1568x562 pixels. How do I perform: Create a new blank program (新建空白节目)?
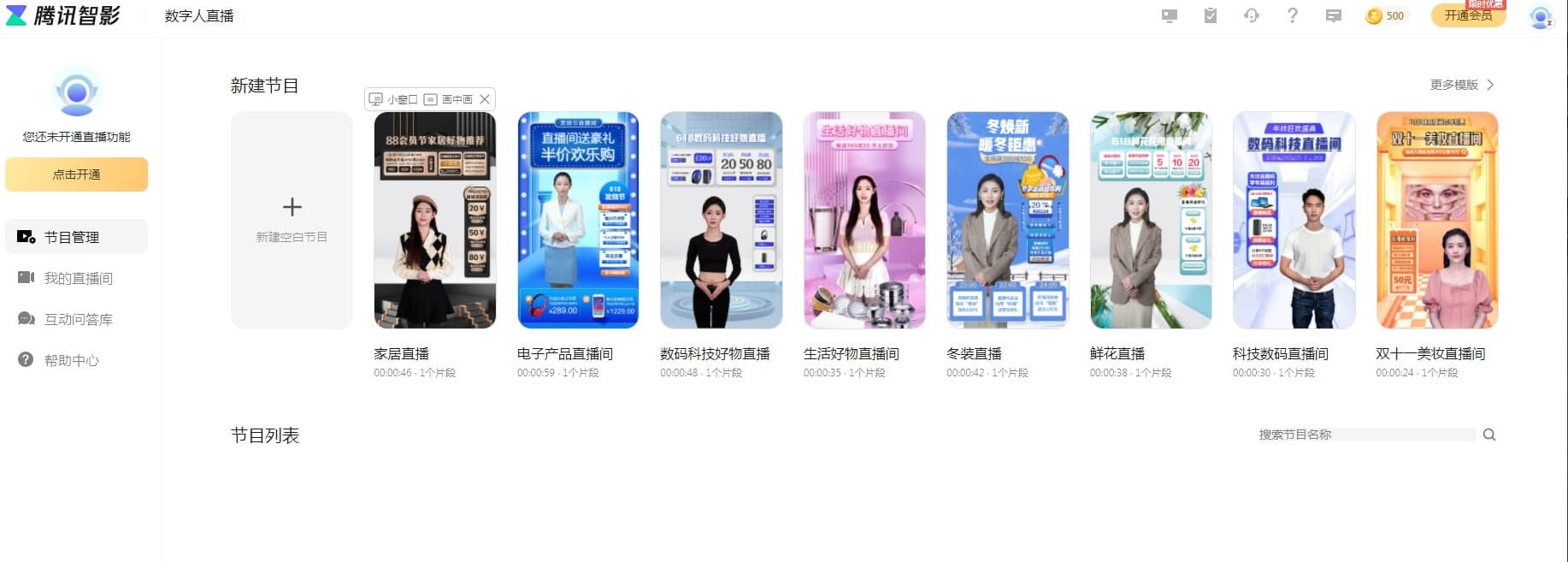point(292,220)
